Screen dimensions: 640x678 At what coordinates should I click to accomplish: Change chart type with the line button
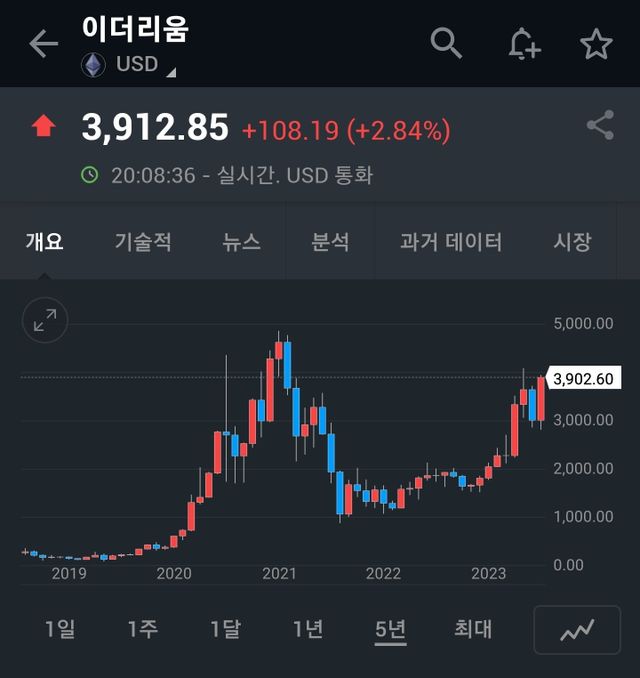(576, 630)
